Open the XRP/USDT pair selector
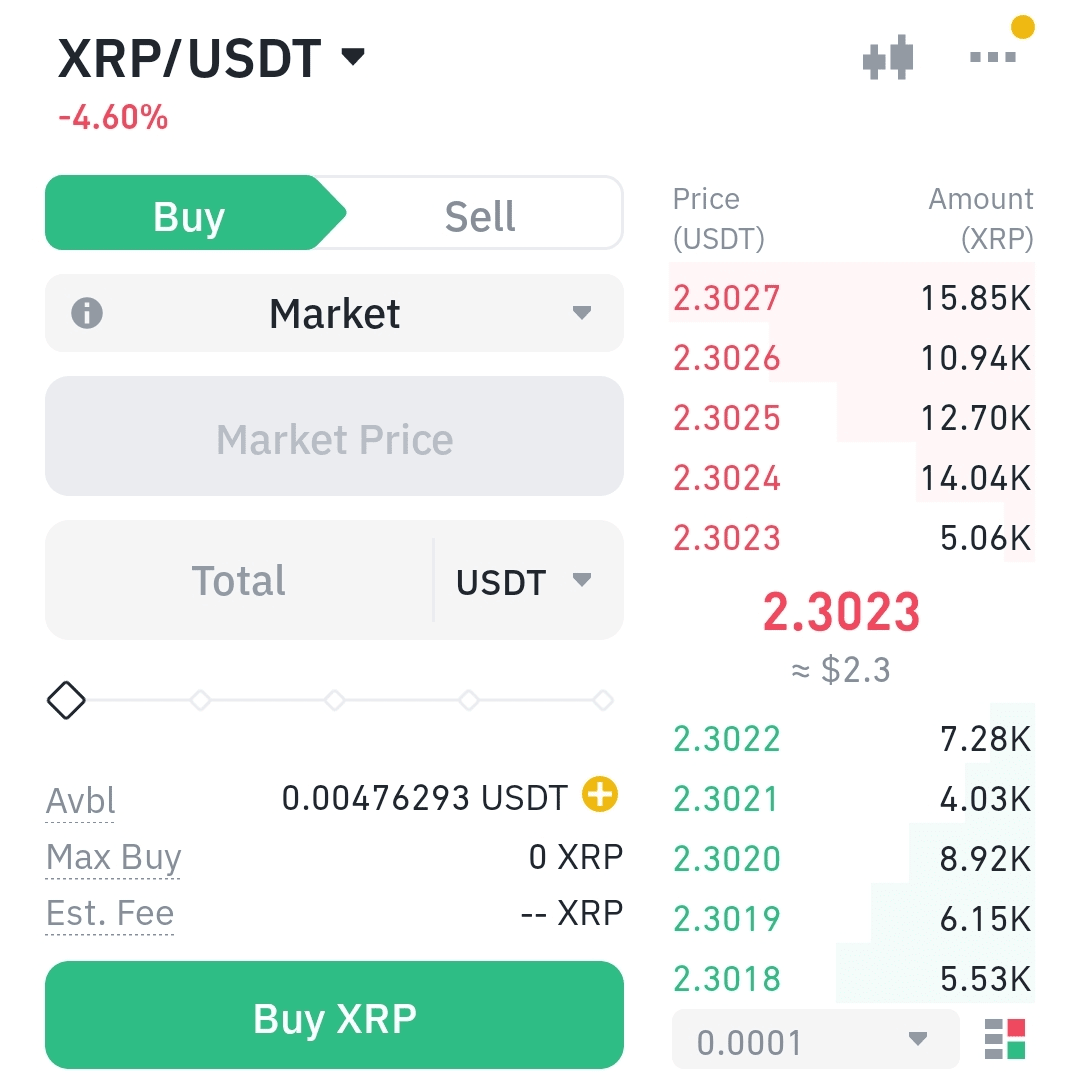The height and width of the screenshot is (1080, 1080). pos(211,59)
